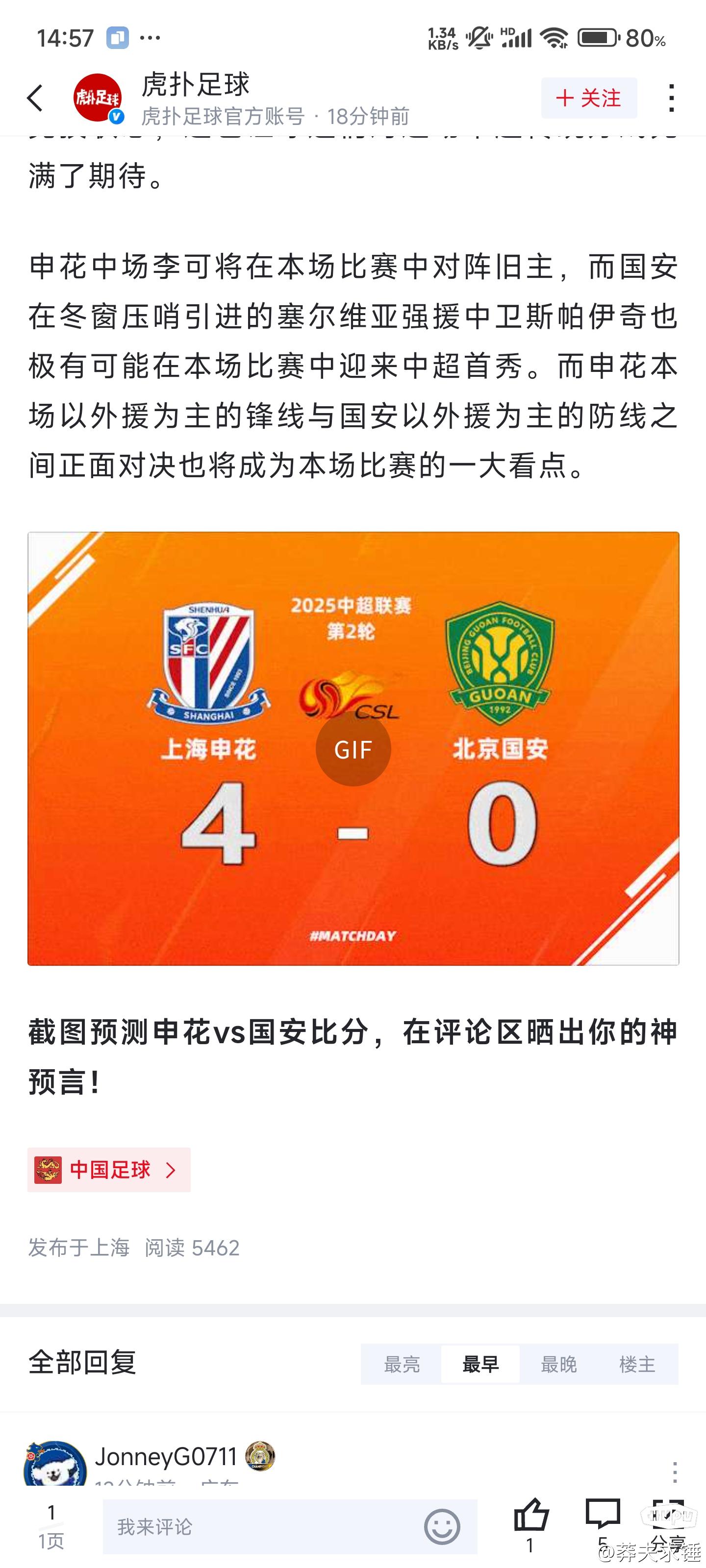Open the page selector 1页

click(51, 1526)
